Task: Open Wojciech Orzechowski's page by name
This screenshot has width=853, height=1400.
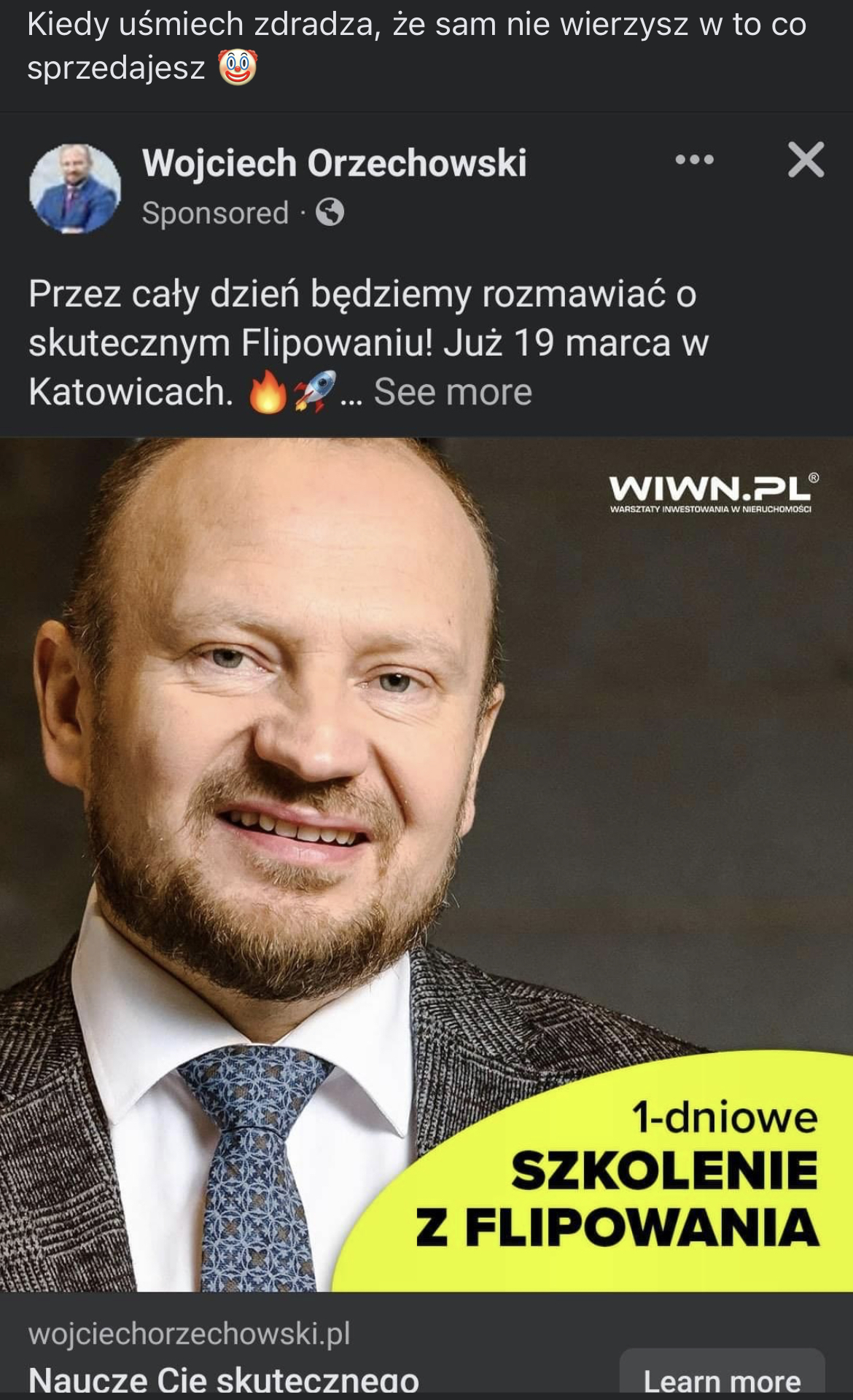Action: (334, 163)
